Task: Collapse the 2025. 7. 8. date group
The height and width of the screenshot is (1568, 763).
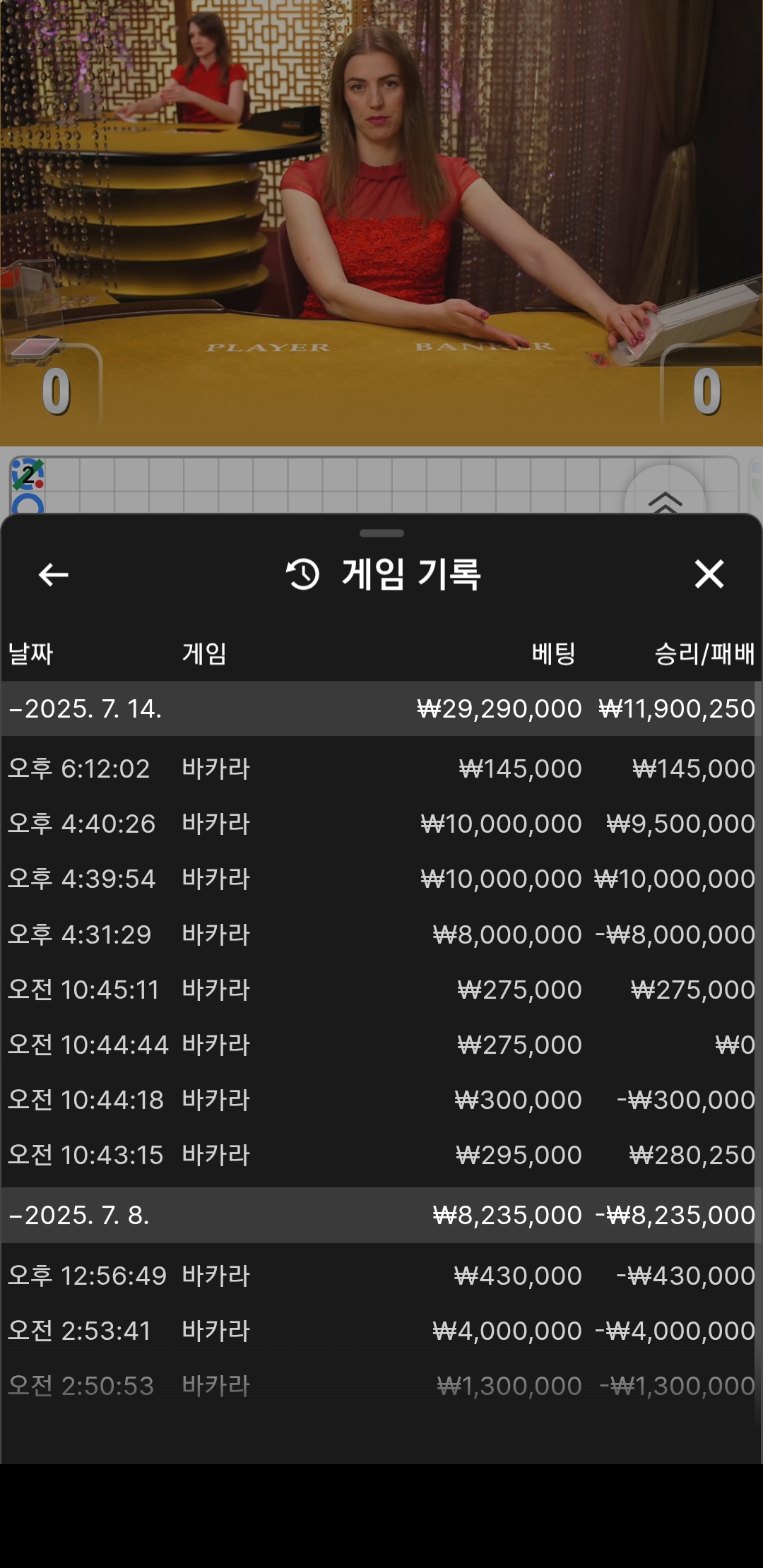Action: click(x=79, y=1215)
